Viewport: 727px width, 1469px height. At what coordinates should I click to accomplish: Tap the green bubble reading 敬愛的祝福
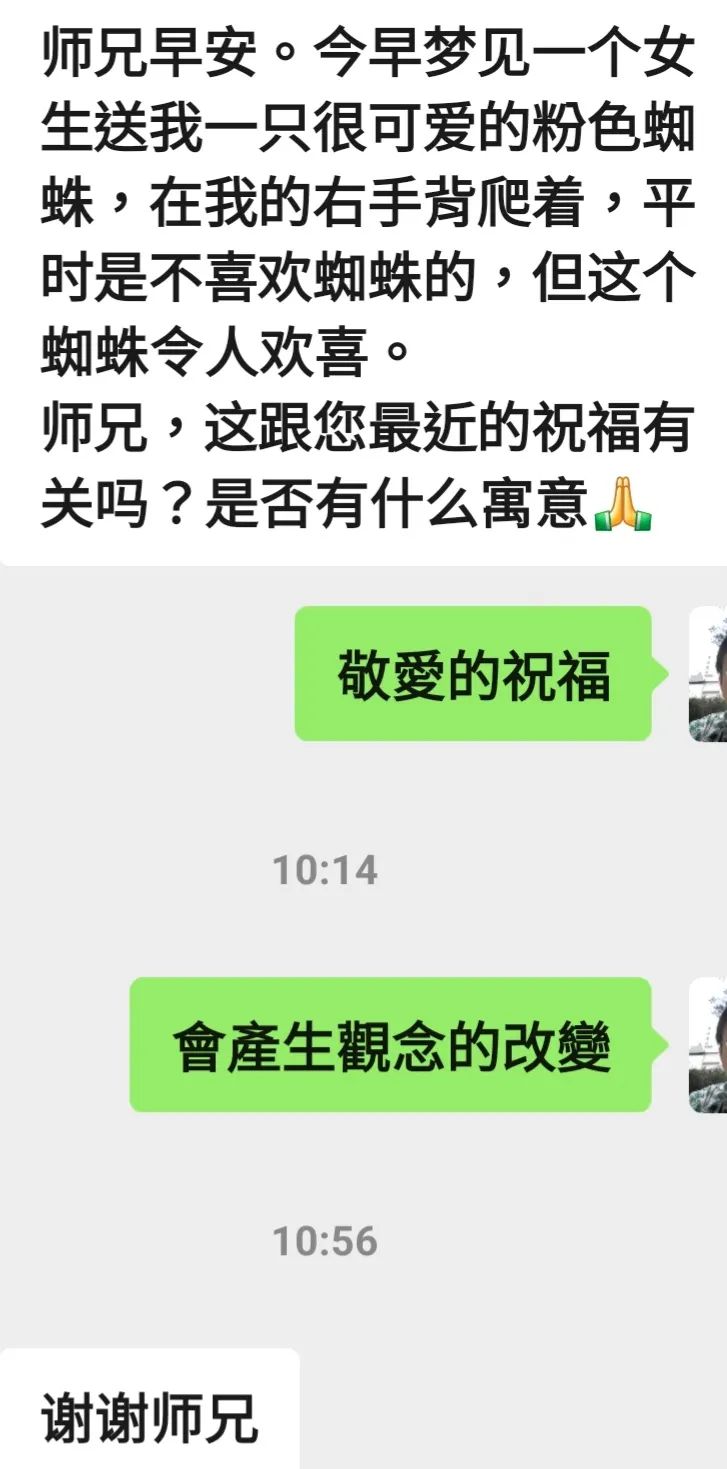pyautogui.click(x=472, y=674)
